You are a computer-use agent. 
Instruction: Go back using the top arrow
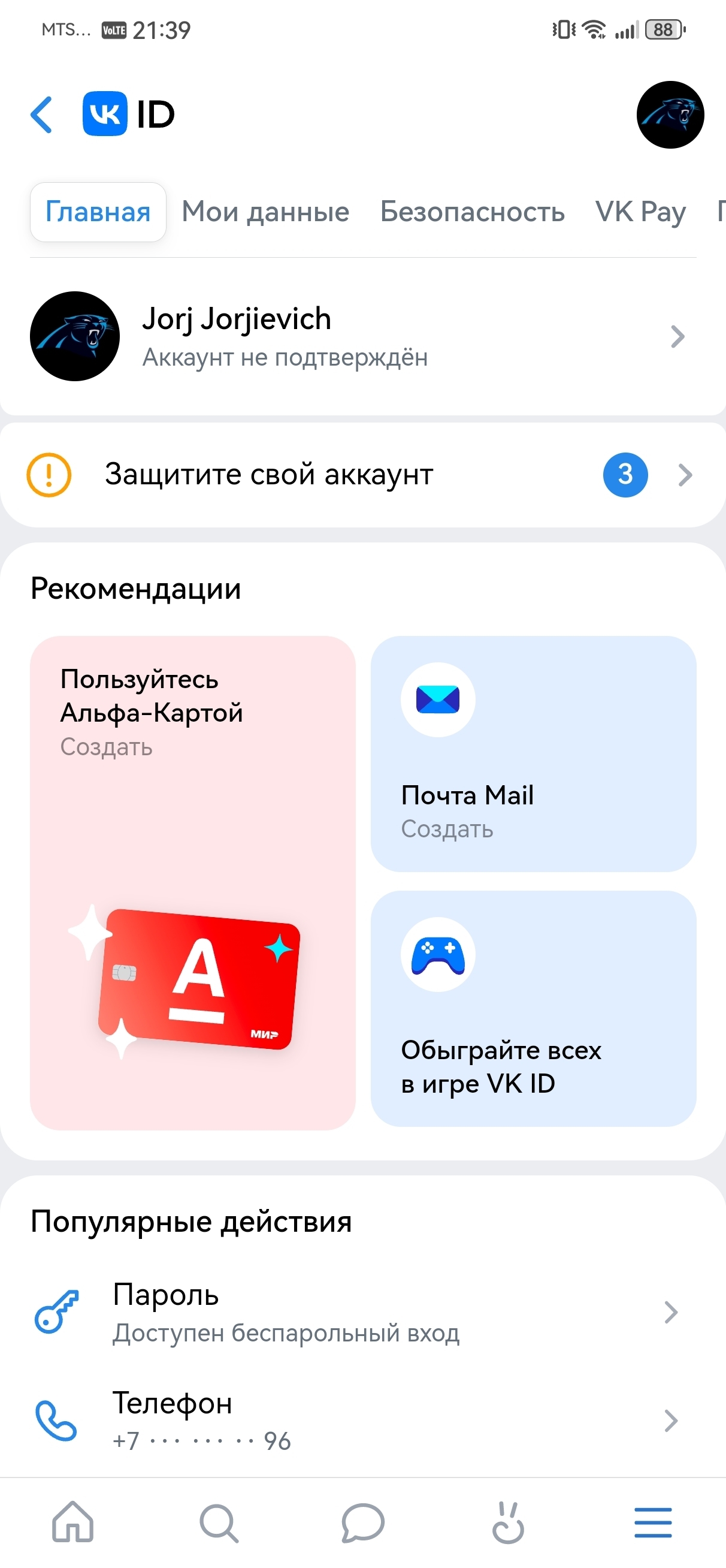point(41,114)
